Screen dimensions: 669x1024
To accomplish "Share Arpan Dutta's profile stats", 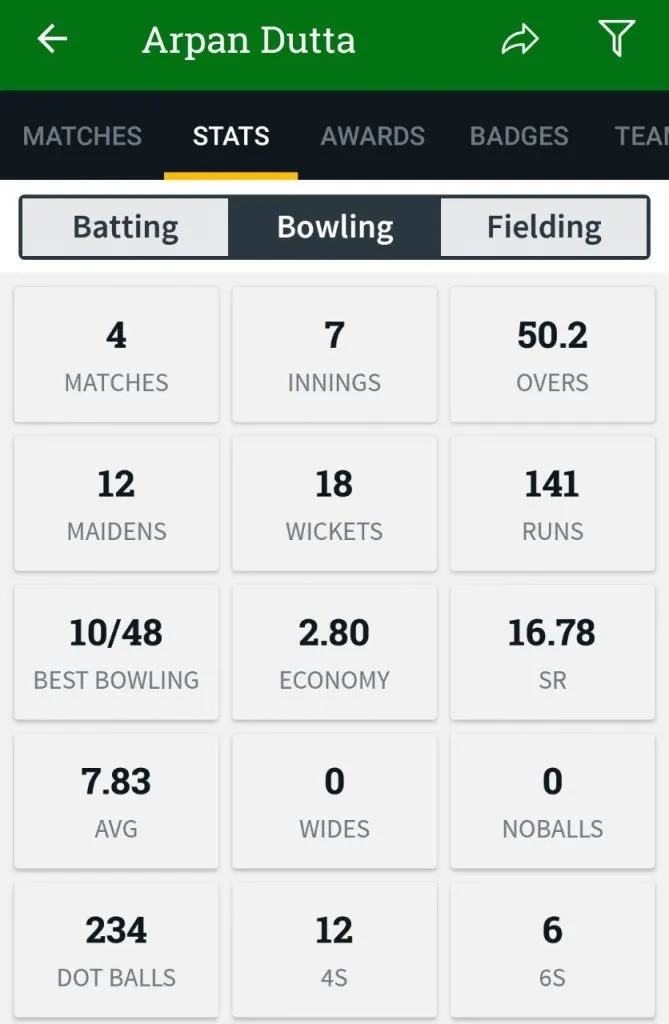I will click(520, 40).
